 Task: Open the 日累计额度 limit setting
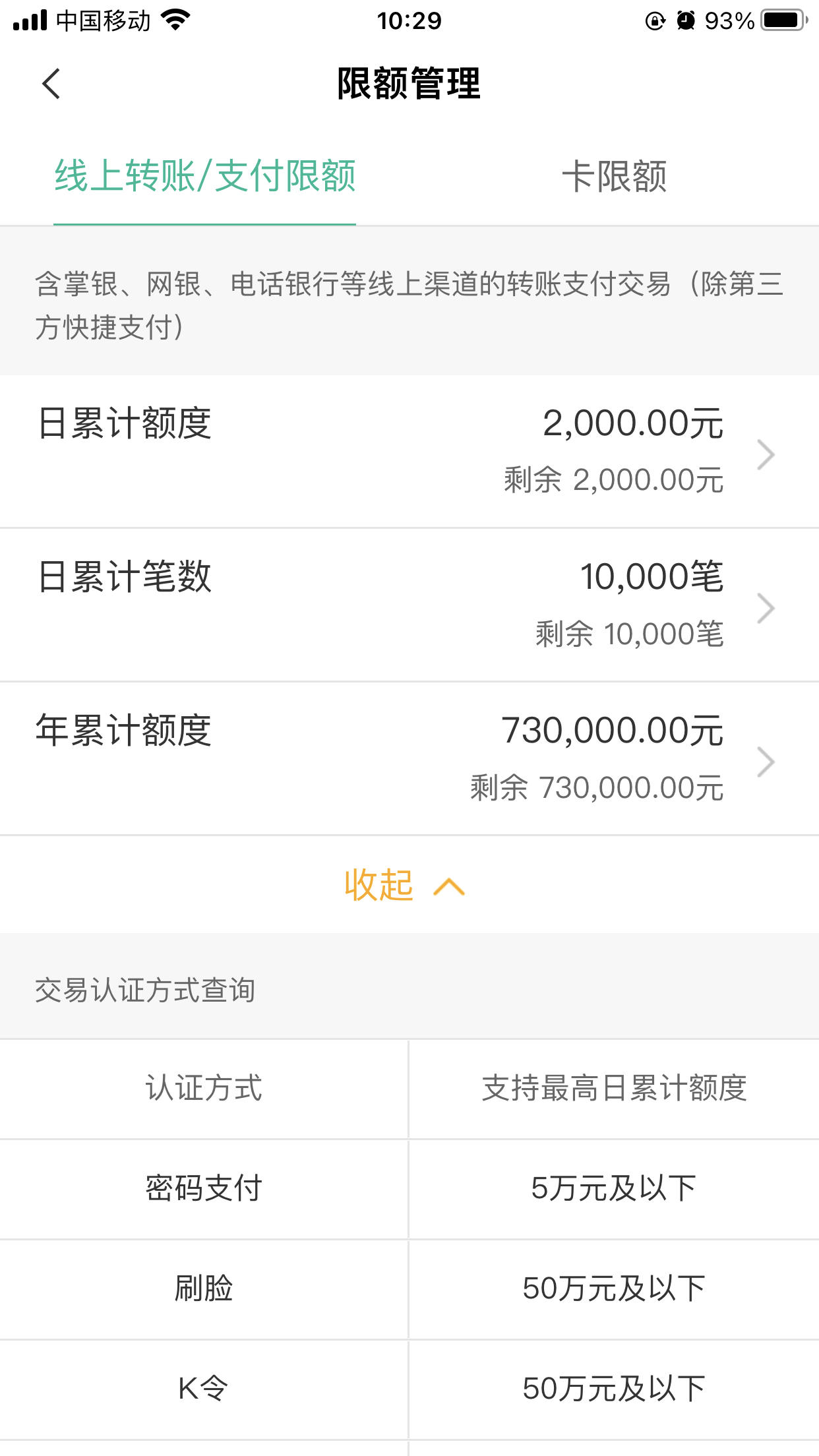[x=409, y=452]
